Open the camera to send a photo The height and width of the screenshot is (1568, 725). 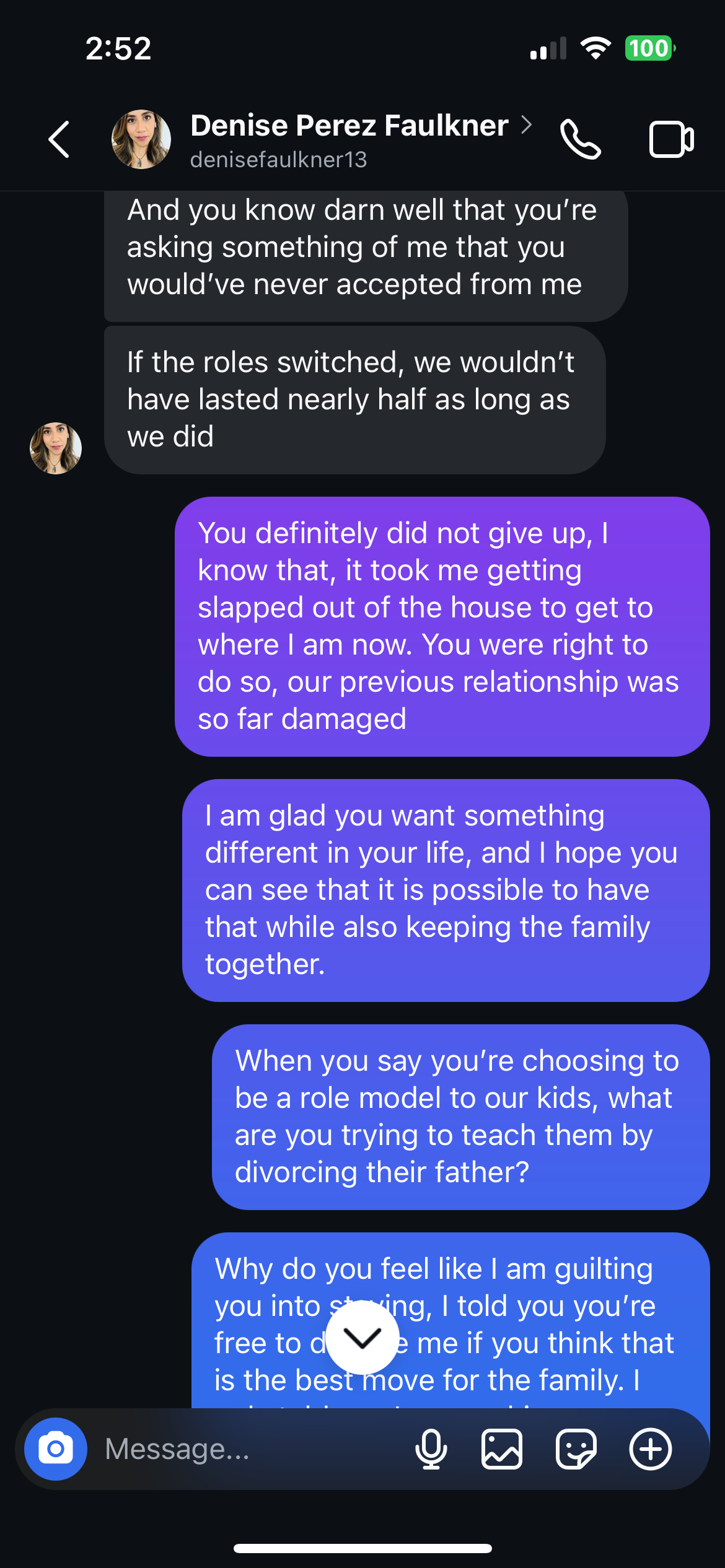[x=56, y=1449]
